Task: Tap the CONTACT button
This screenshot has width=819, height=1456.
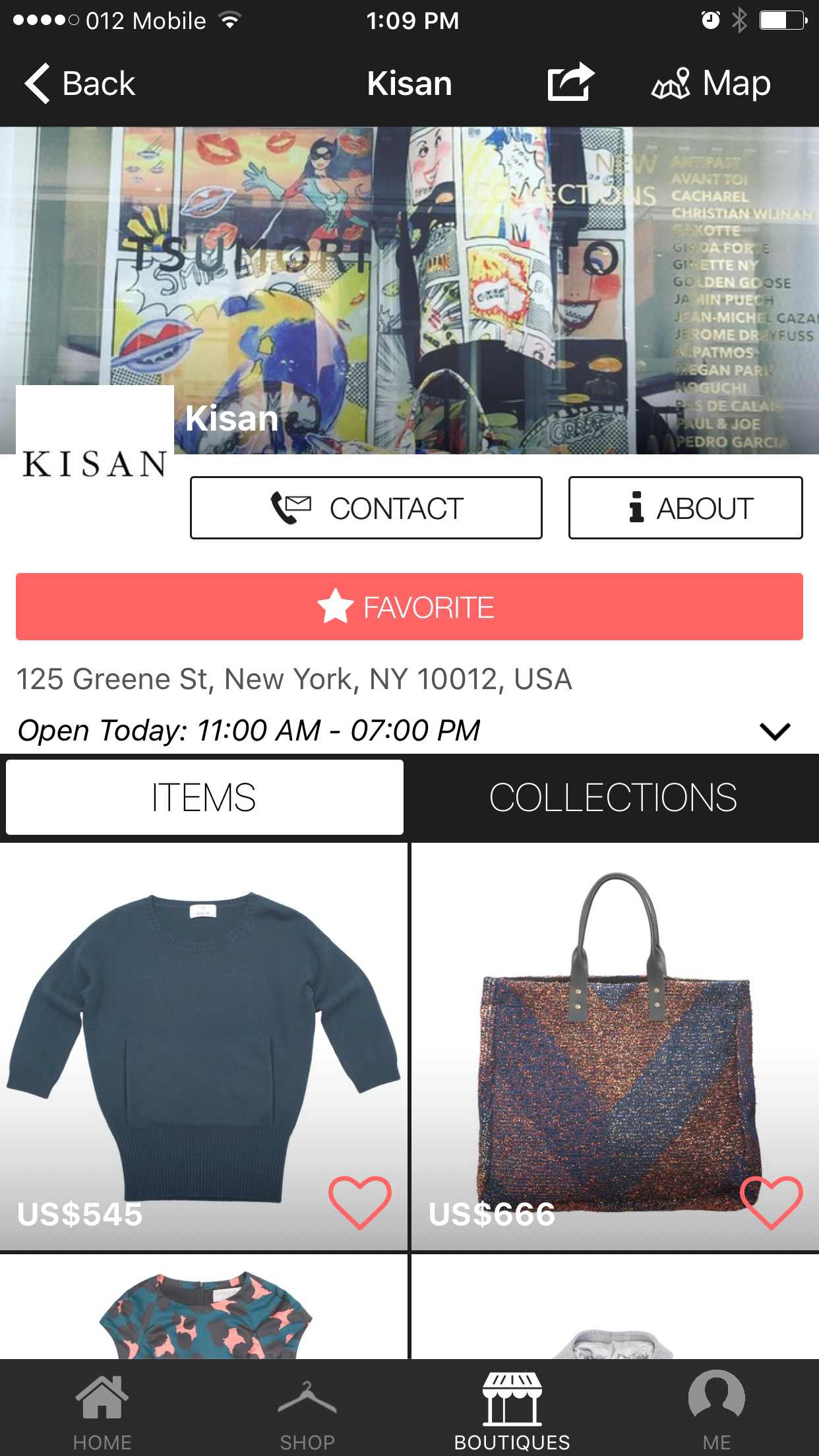Action: point(366,508)
